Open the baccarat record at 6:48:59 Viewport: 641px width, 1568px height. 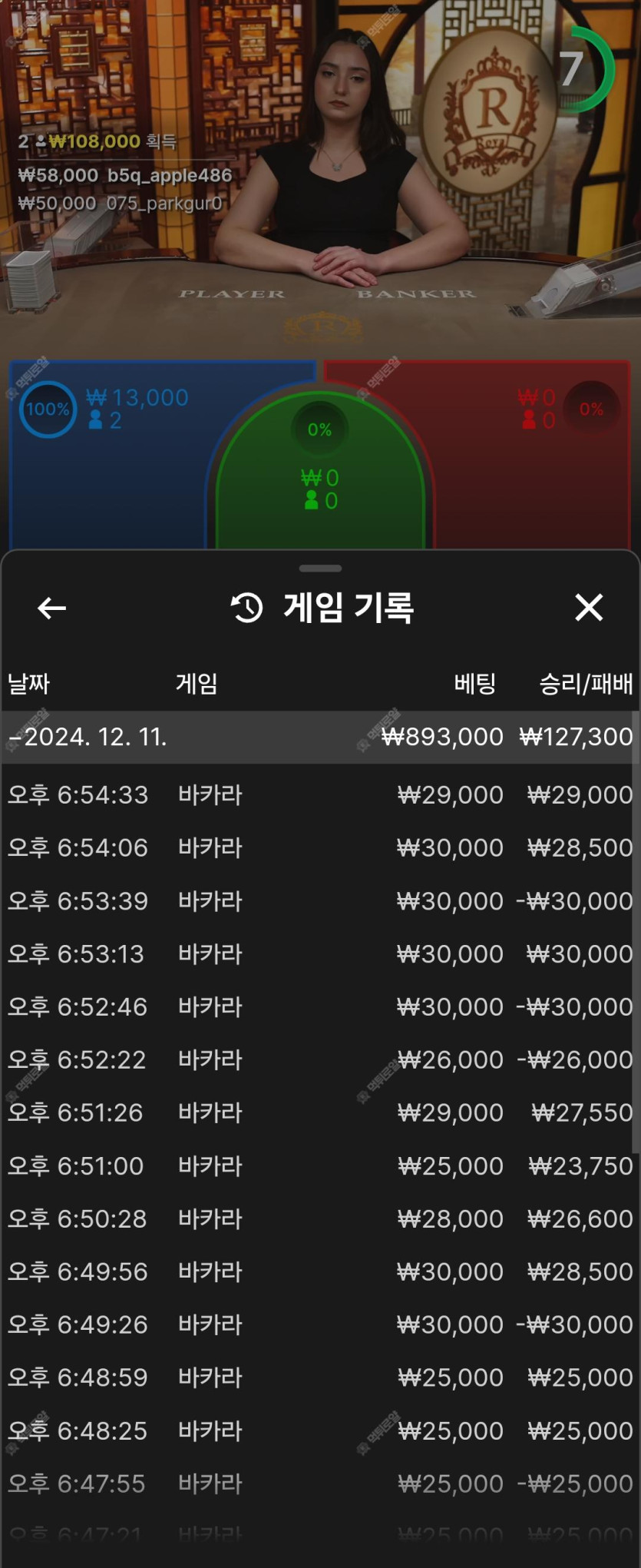click(x=319, y=1377)
